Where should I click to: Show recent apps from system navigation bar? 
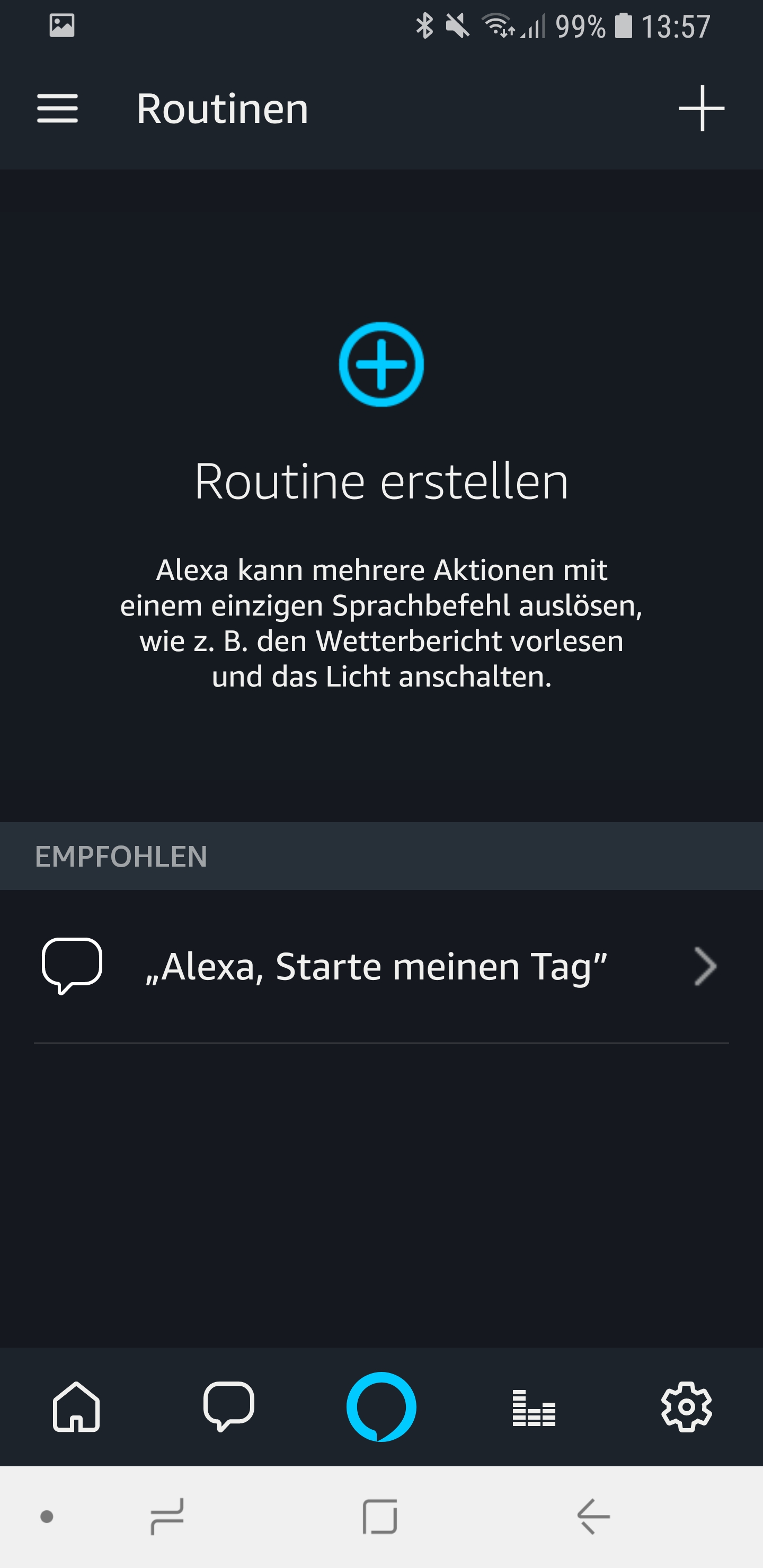pyautogui.click(x=167, y=1516)
